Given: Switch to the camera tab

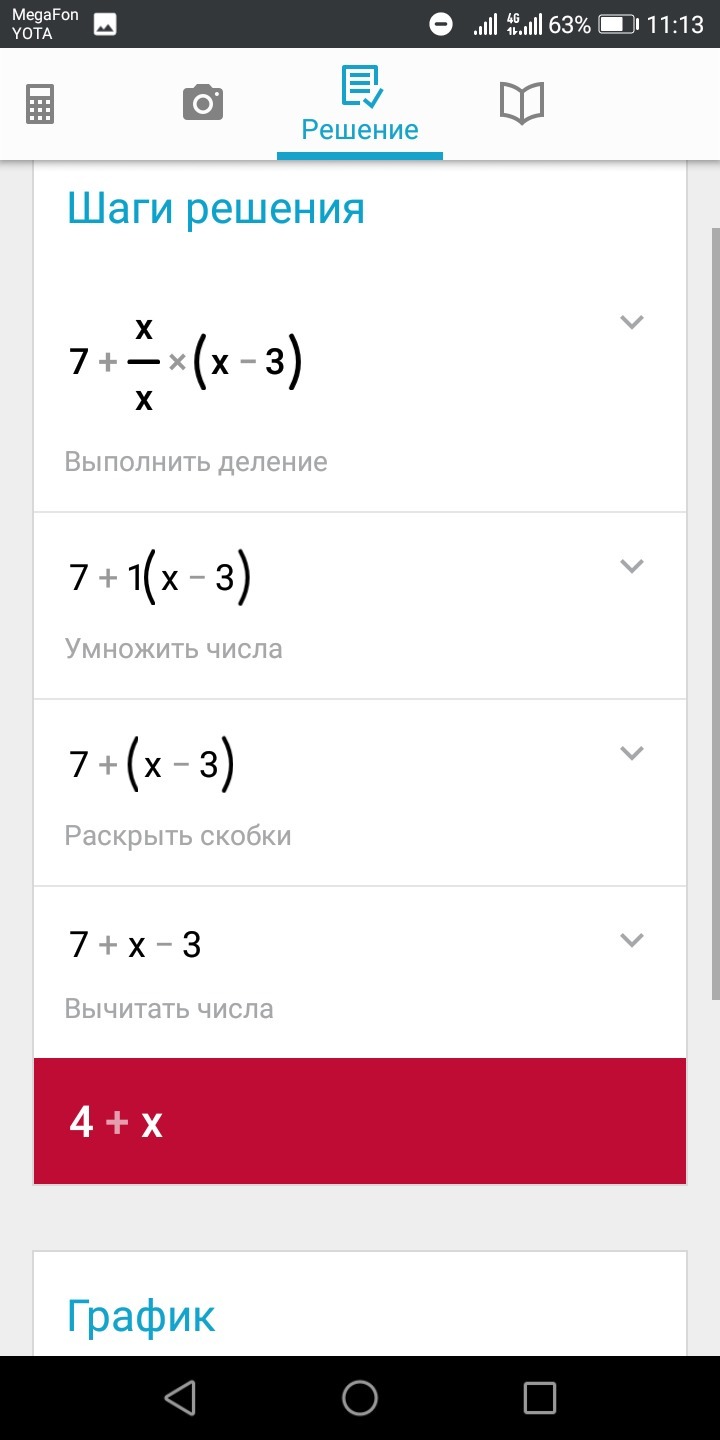Looking at the screenshot, I should pyautogui.click(x=203, y=103).
